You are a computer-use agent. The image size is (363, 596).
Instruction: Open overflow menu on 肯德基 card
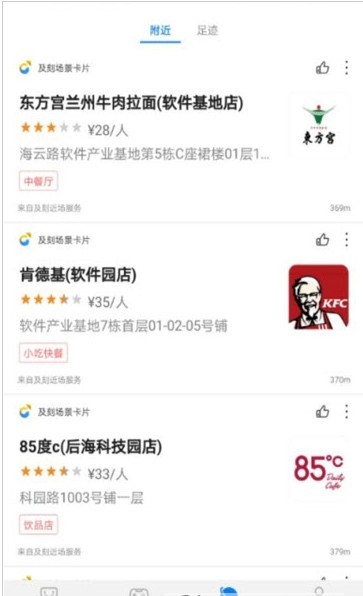point(346,240)
